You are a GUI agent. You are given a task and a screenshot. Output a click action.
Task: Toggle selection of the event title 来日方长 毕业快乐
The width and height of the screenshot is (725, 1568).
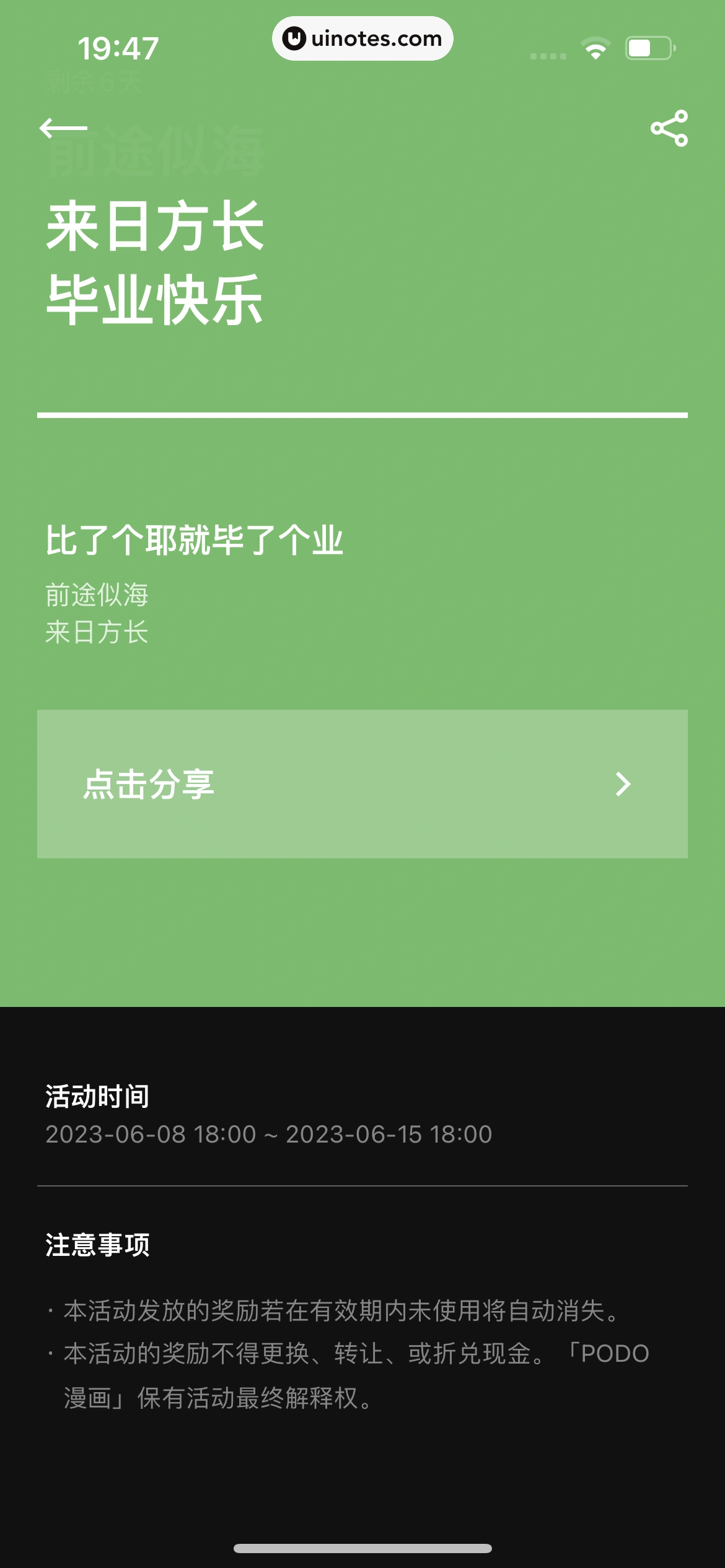[155, 260]
